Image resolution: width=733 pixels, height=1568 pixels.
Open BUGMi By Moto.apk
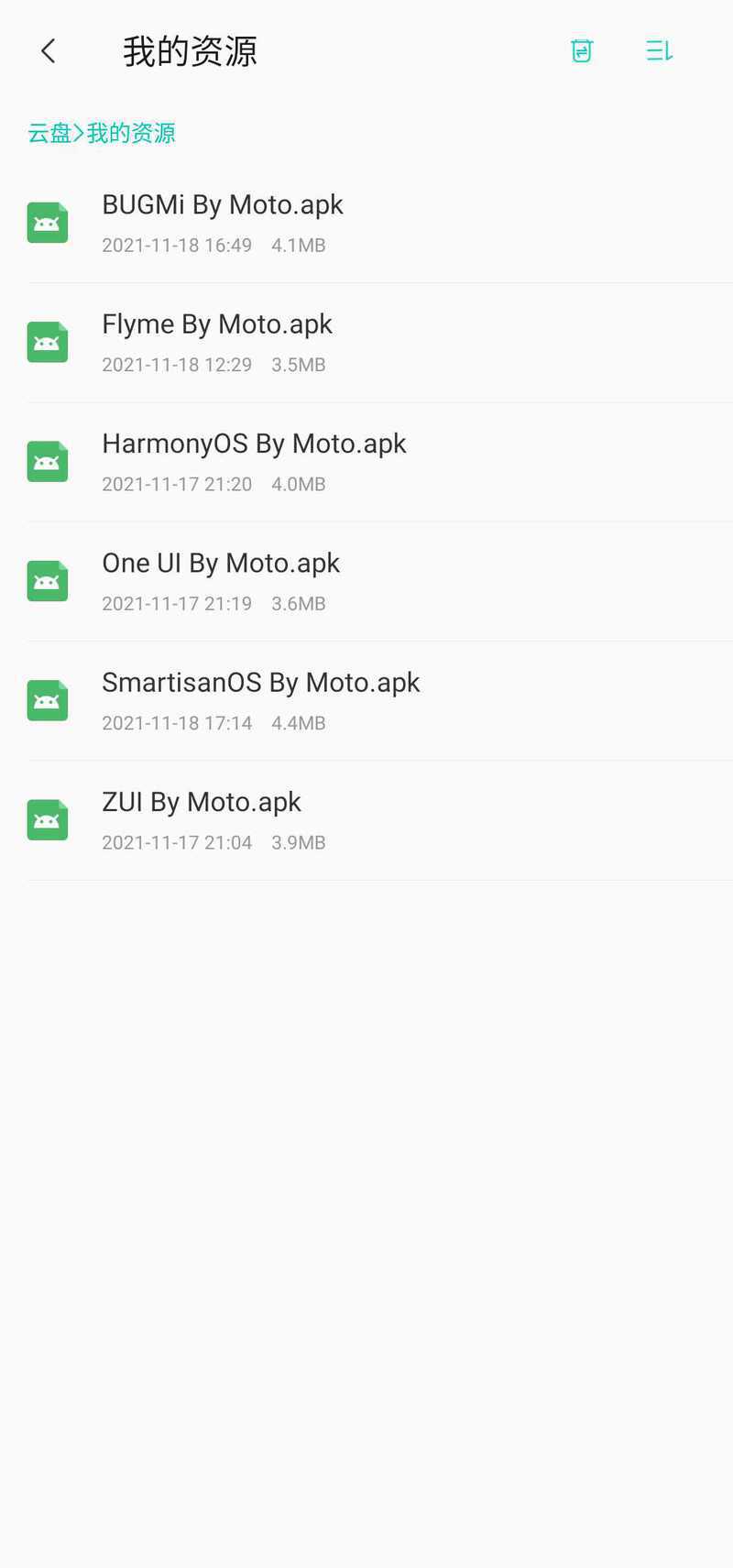(x=366, y=224)
